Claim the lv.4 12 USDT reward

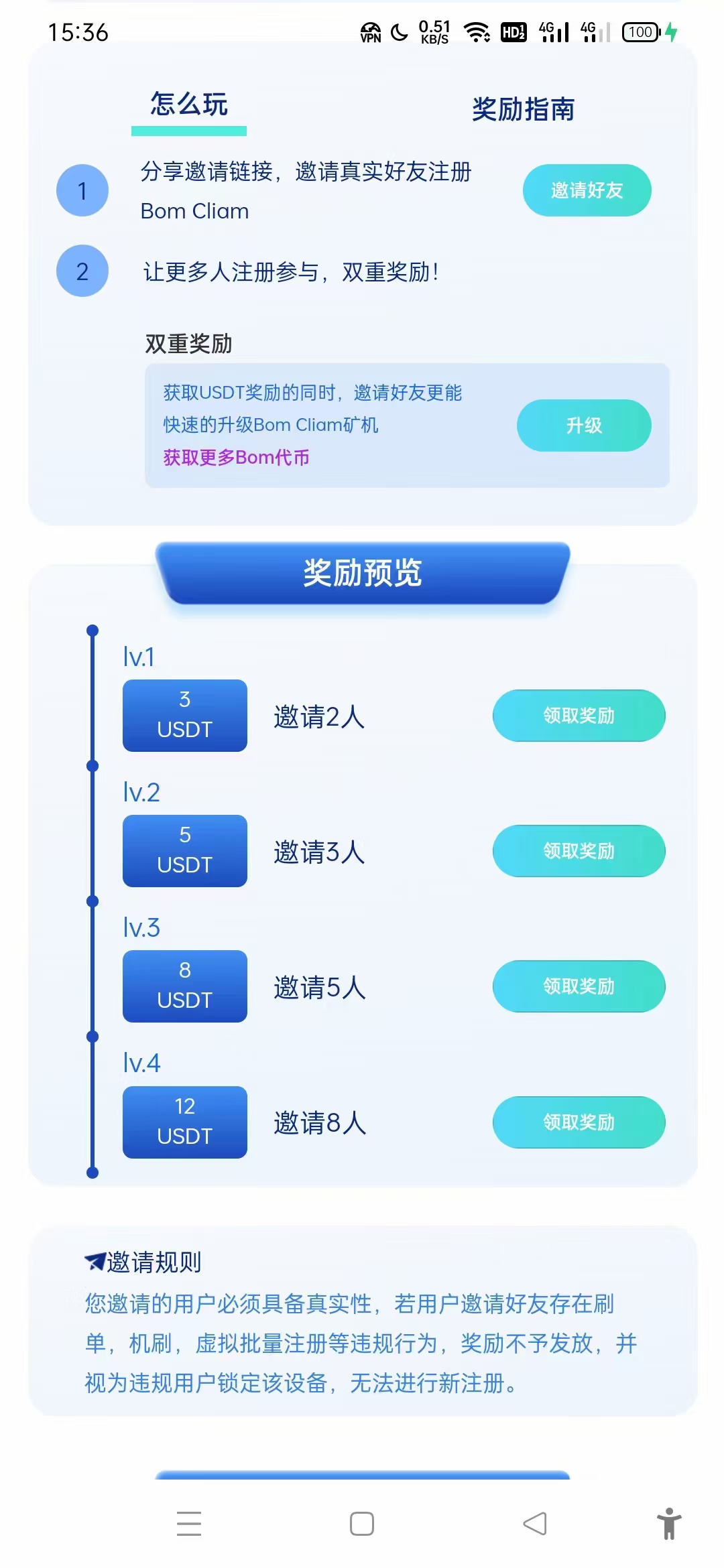[x=579, y=1122]
